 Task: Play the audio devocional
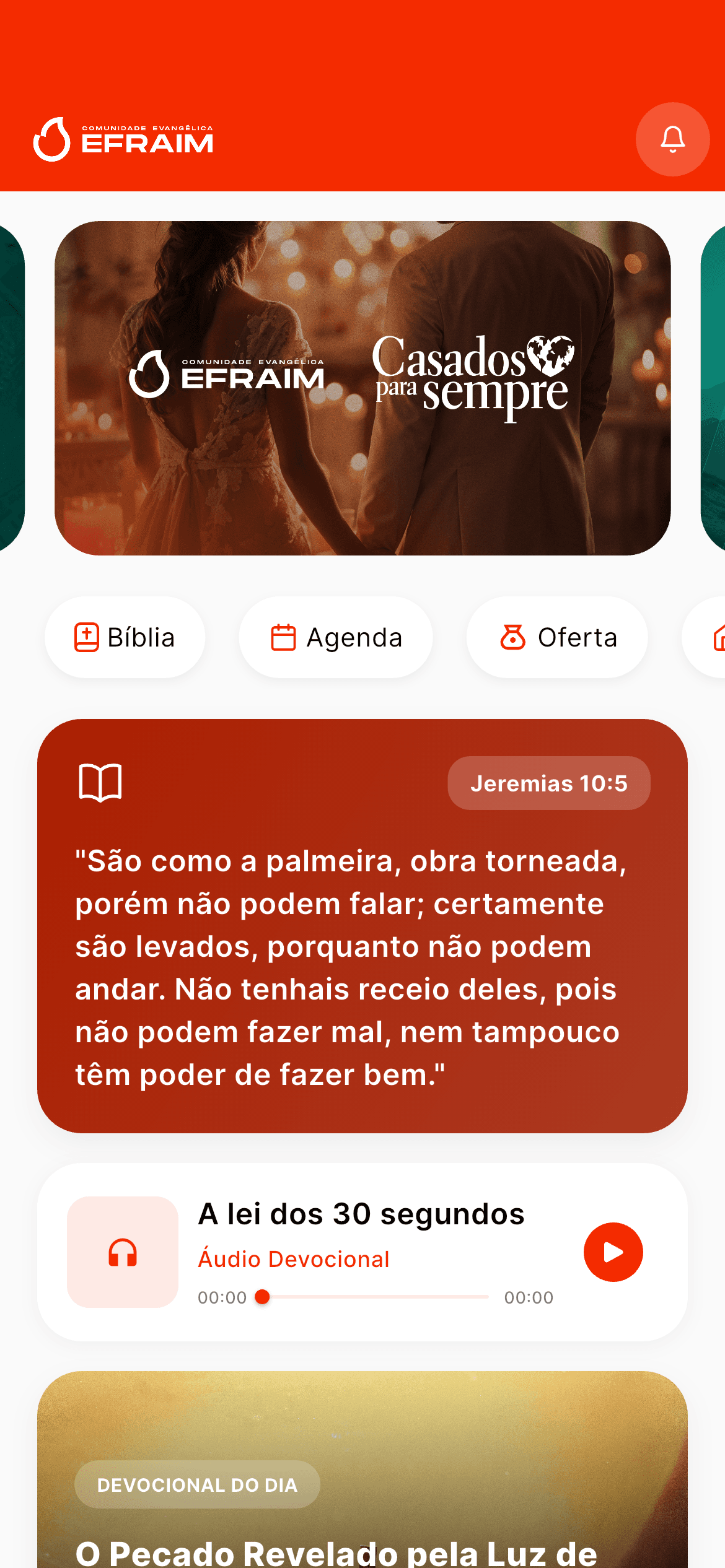point(613,1252)
